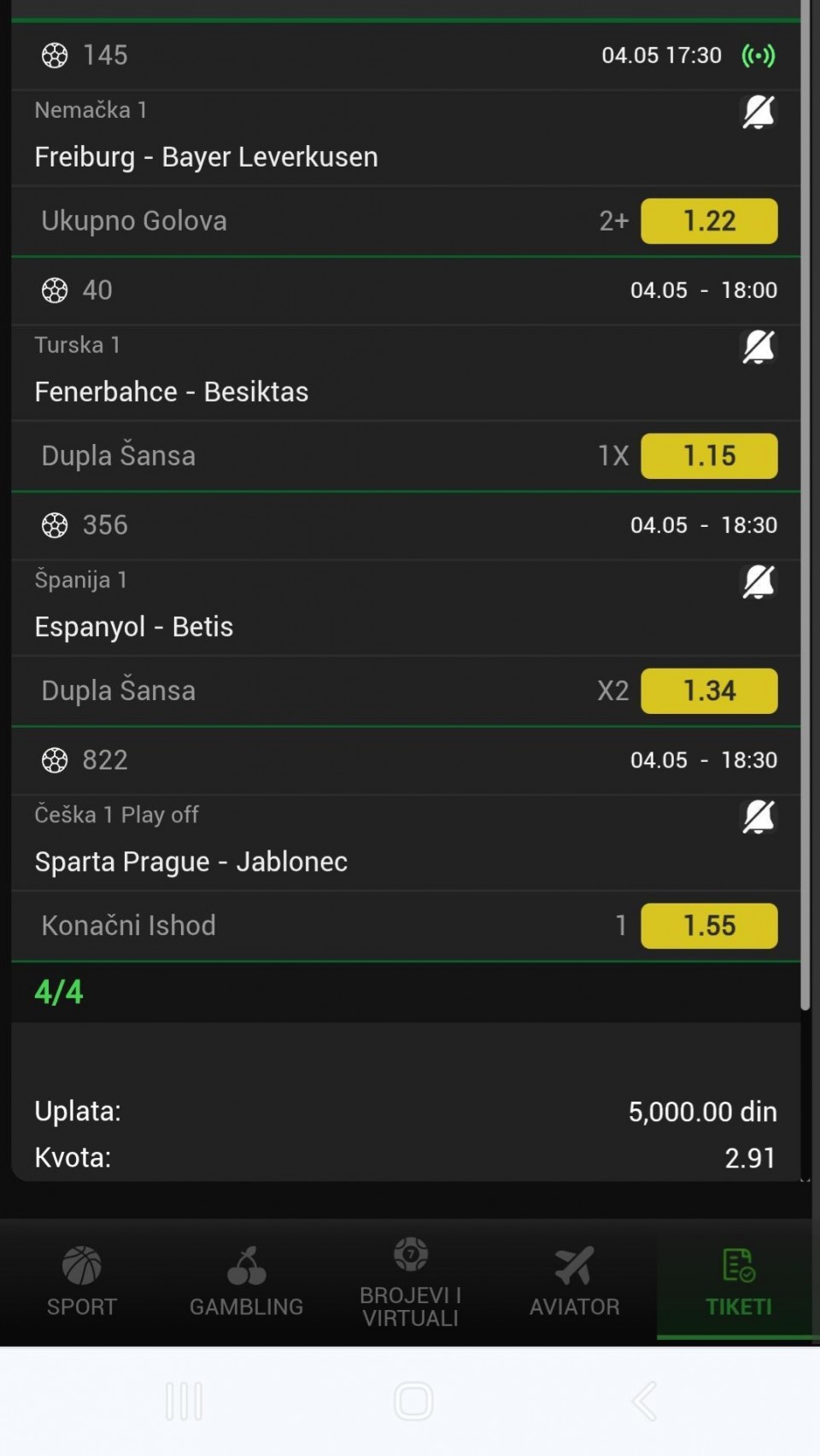Toggle notification bell for Freiburg - Bayer Leverkusen
Screen dimensions: 820x1456
point(758,112)
